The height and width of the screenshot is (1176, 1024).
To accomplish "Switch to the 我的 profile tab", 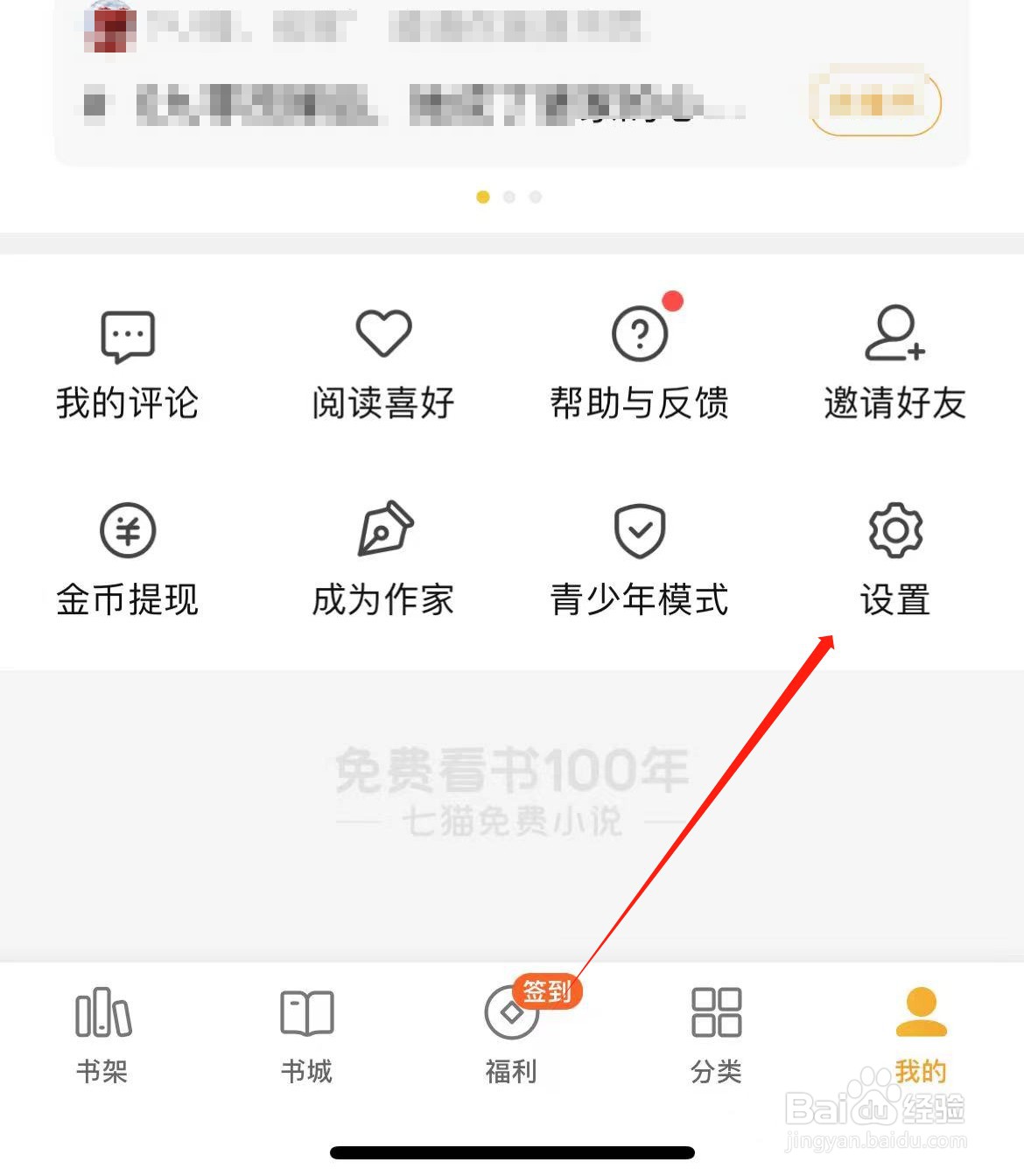I will click(921, 1032).
